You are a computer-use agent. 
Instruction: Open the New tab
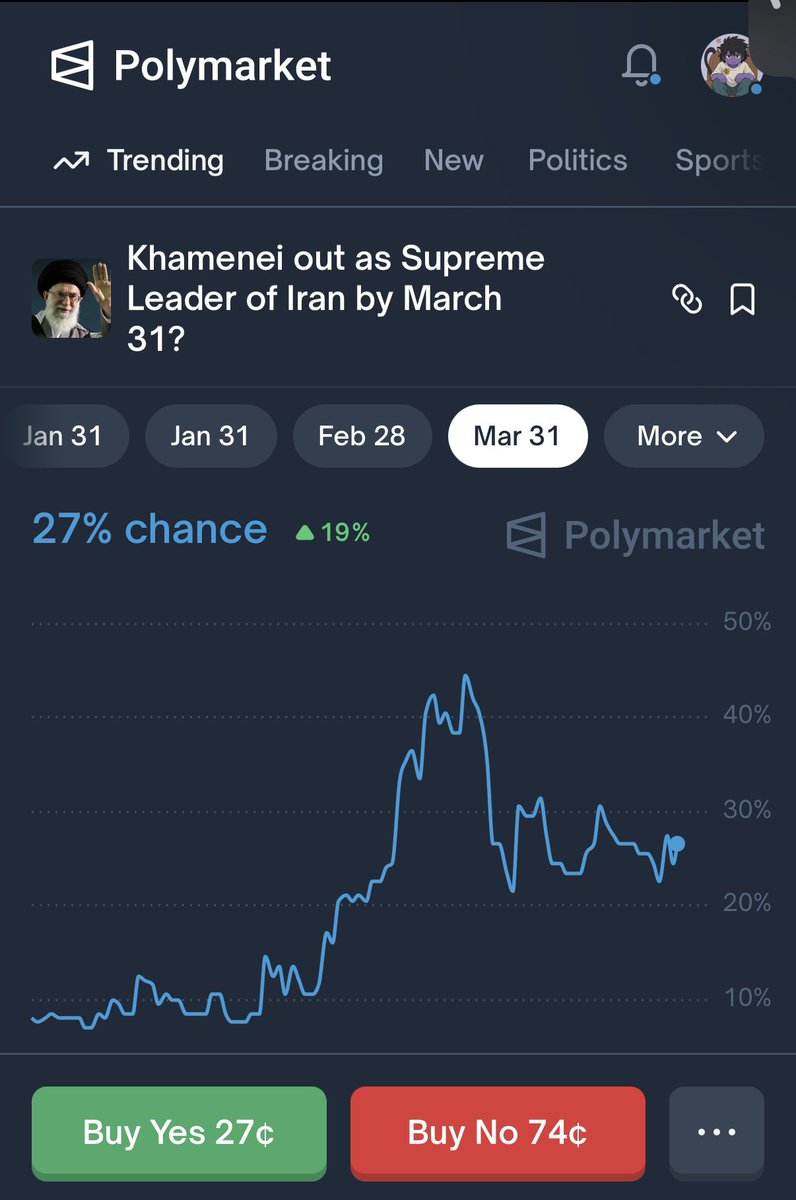coord(453,161)
